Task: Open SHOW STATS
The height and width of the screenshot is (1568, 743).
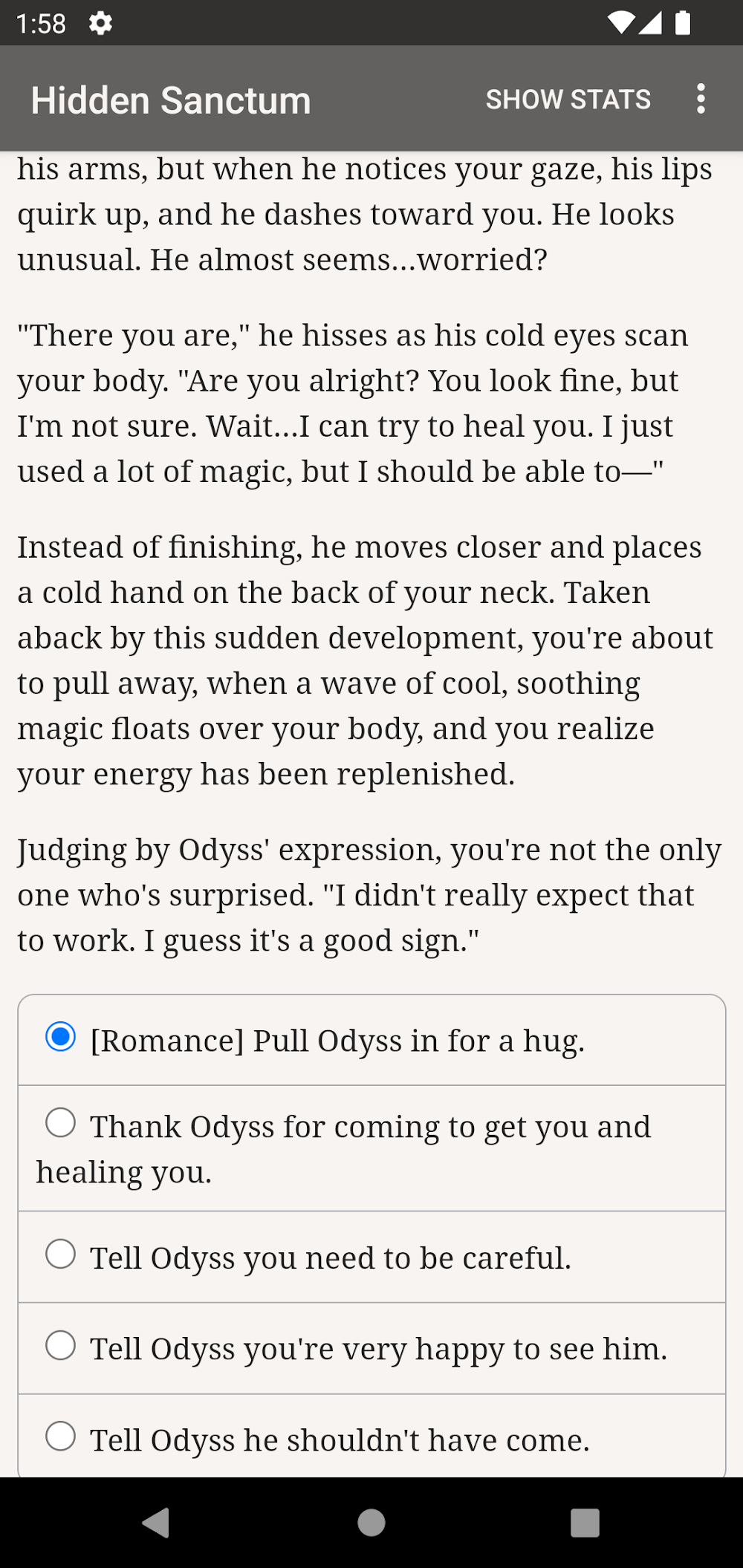Action: (568, 99)
